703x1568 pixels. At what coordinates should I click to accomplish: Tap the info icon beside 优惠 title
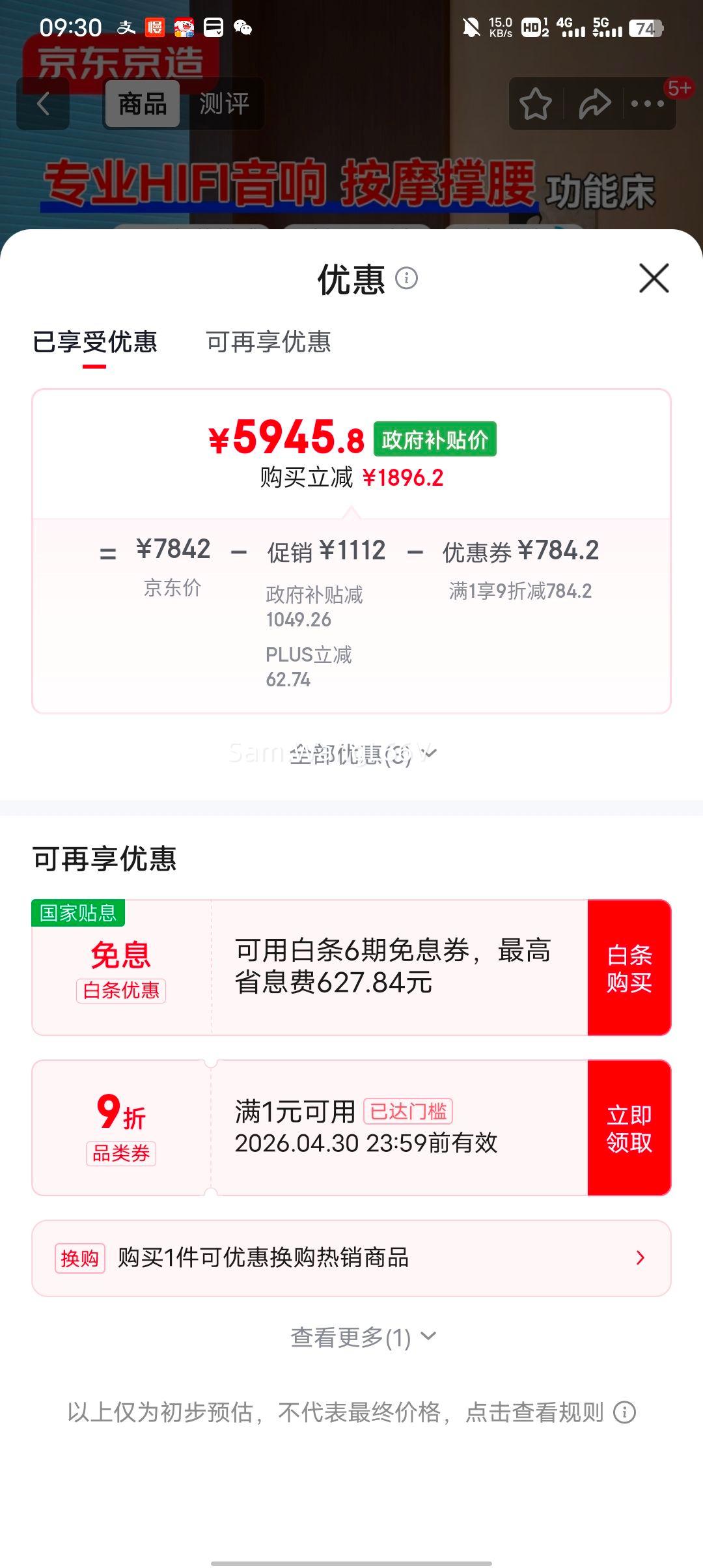pyautogui.click(x=407, y=279)
